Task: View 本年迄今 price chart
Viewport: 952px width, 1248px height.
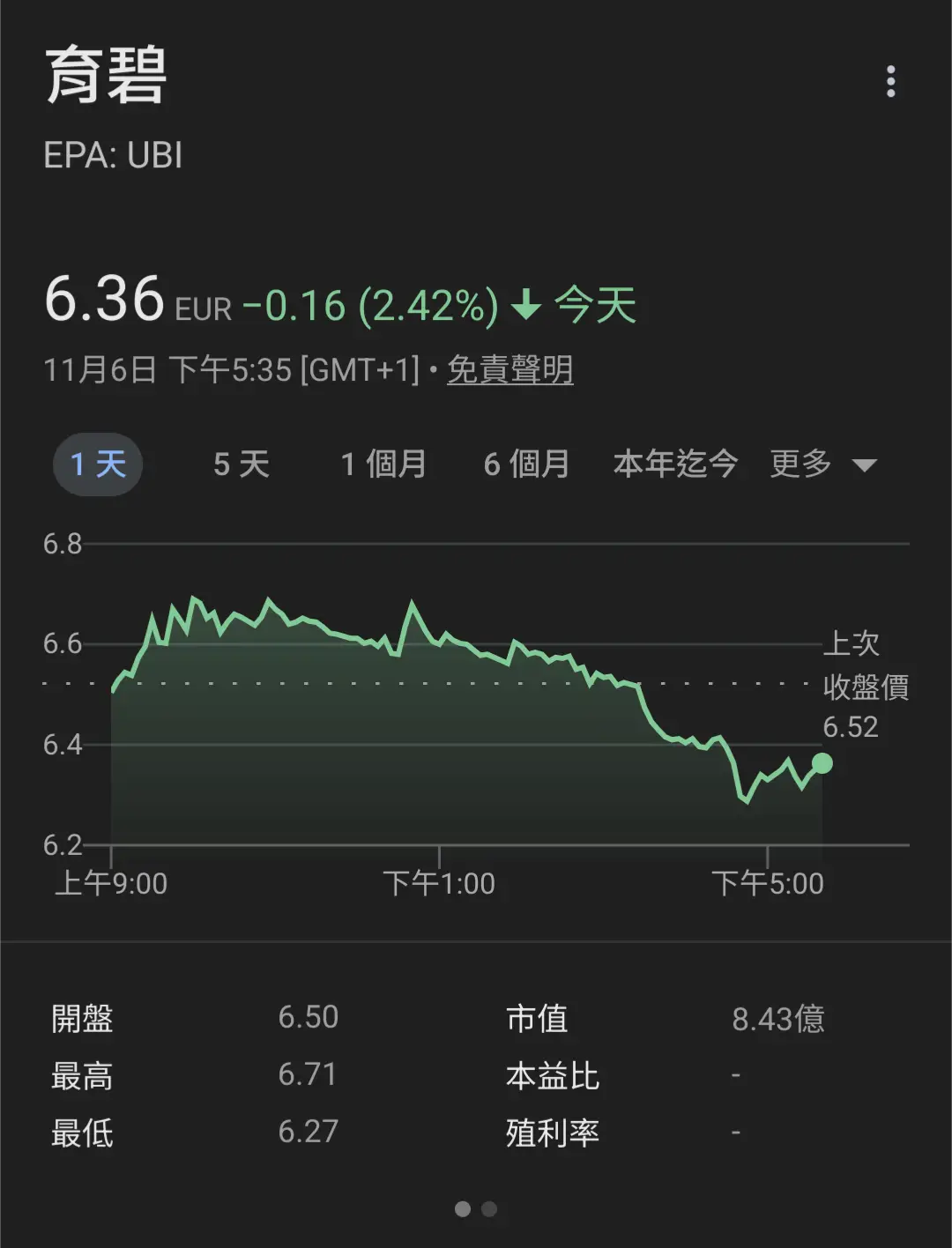Action: (675, 464)
